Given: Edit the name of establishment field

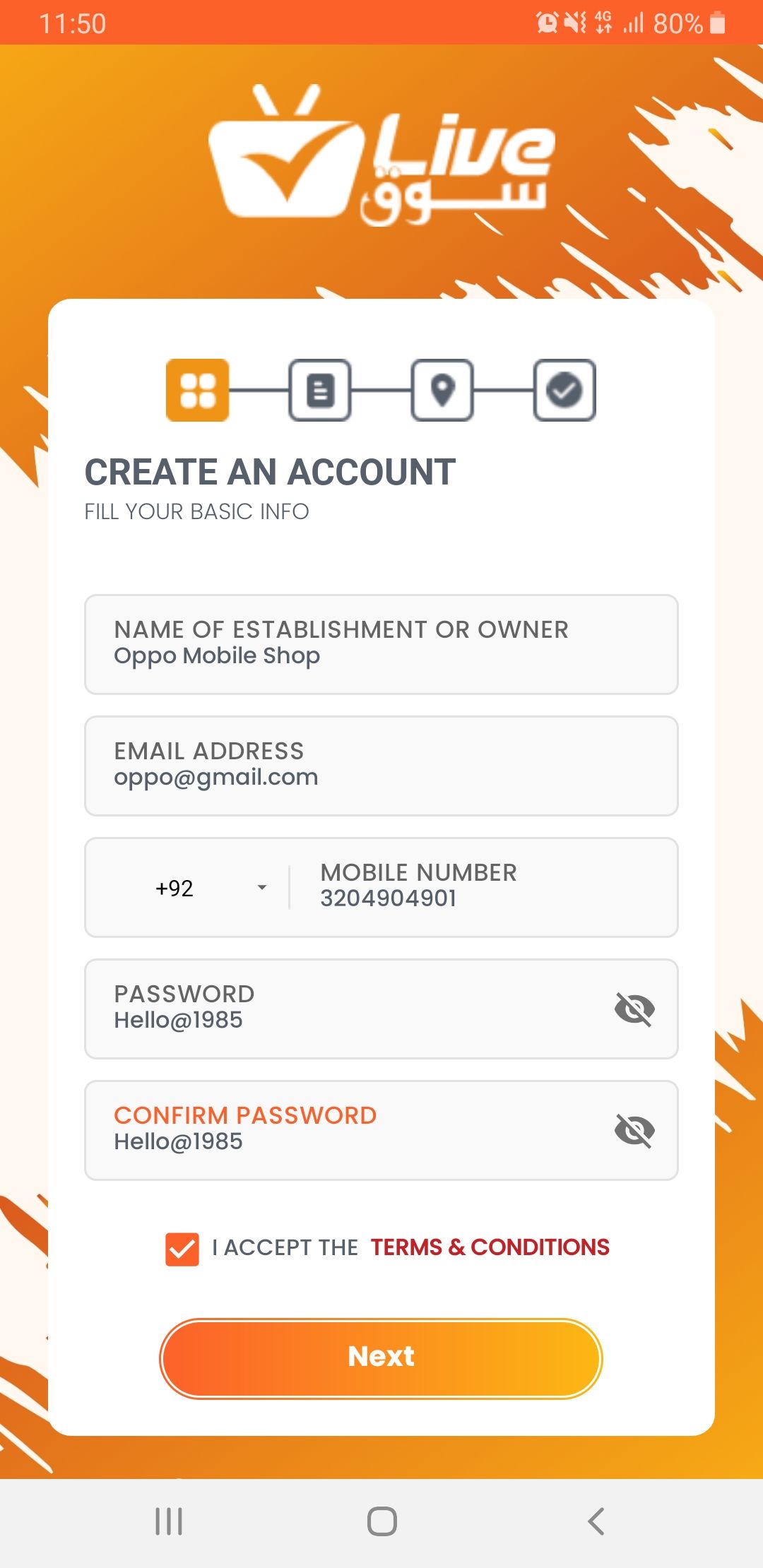Looking at the screenshot, I should coord(381,644).
